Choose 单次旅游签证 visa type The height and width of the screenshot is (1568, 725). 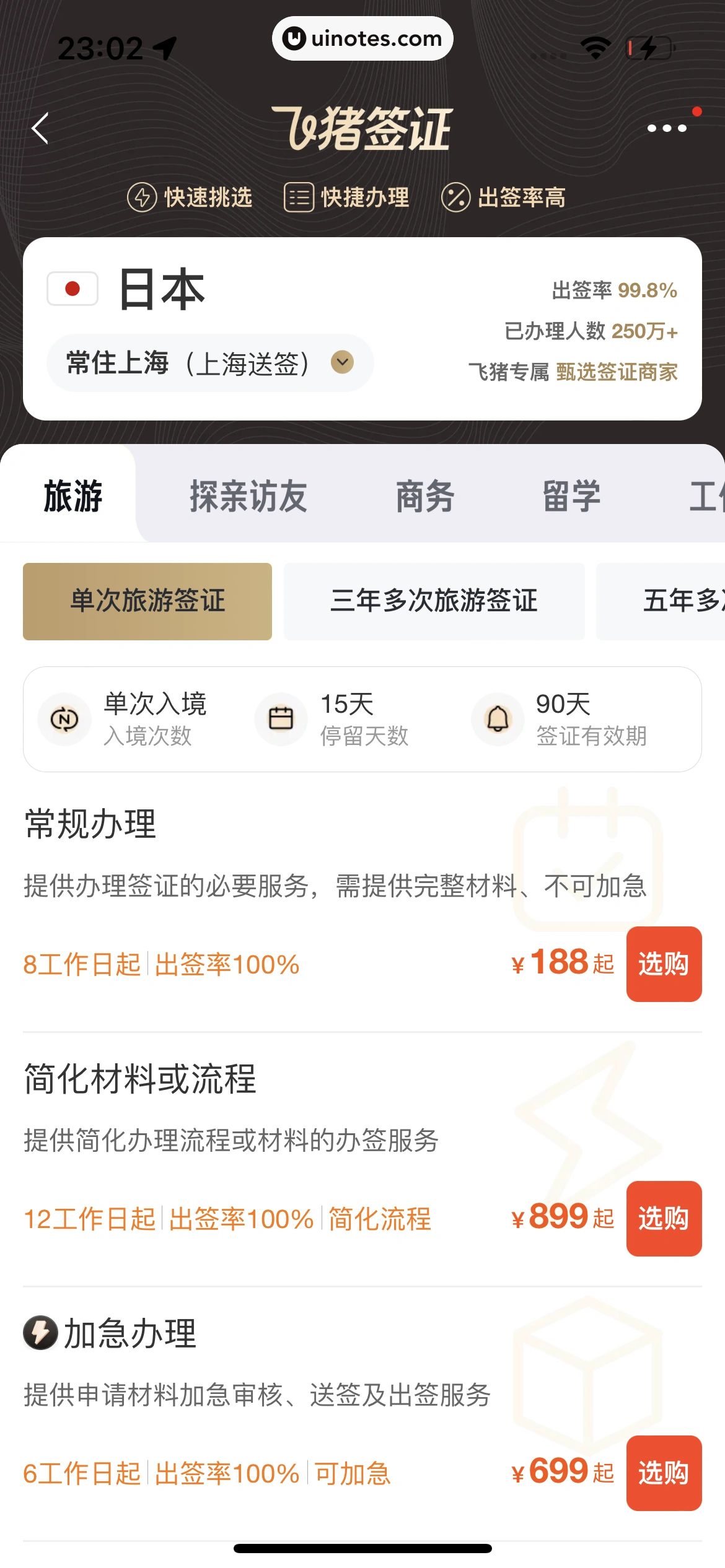pyautogui.click(x=147, y=601)
